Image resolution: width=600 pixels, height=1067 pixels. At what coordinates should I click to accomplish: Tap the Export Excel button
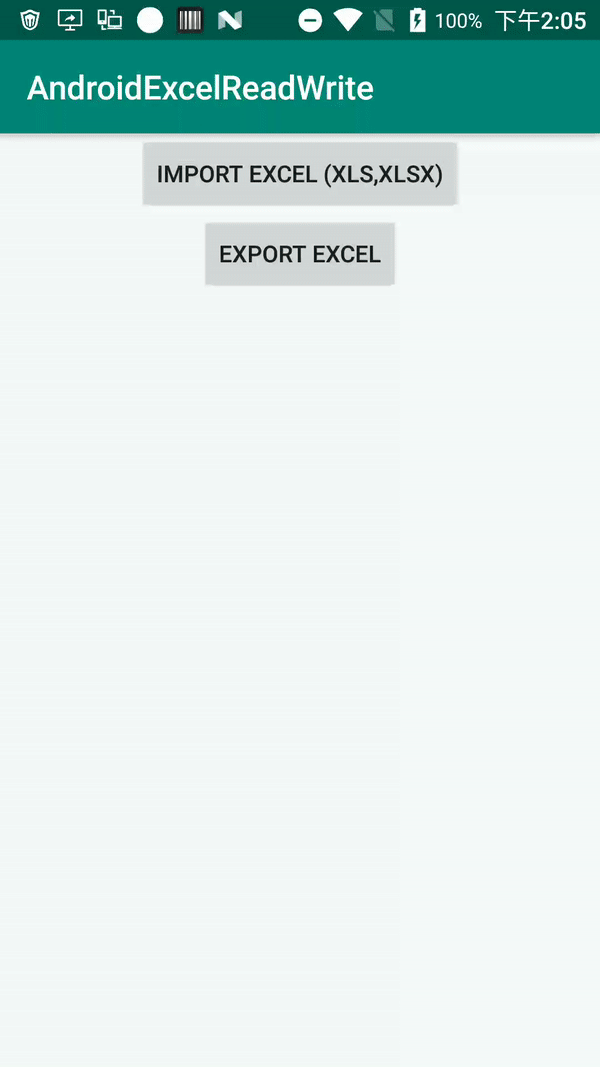point(300,254)
